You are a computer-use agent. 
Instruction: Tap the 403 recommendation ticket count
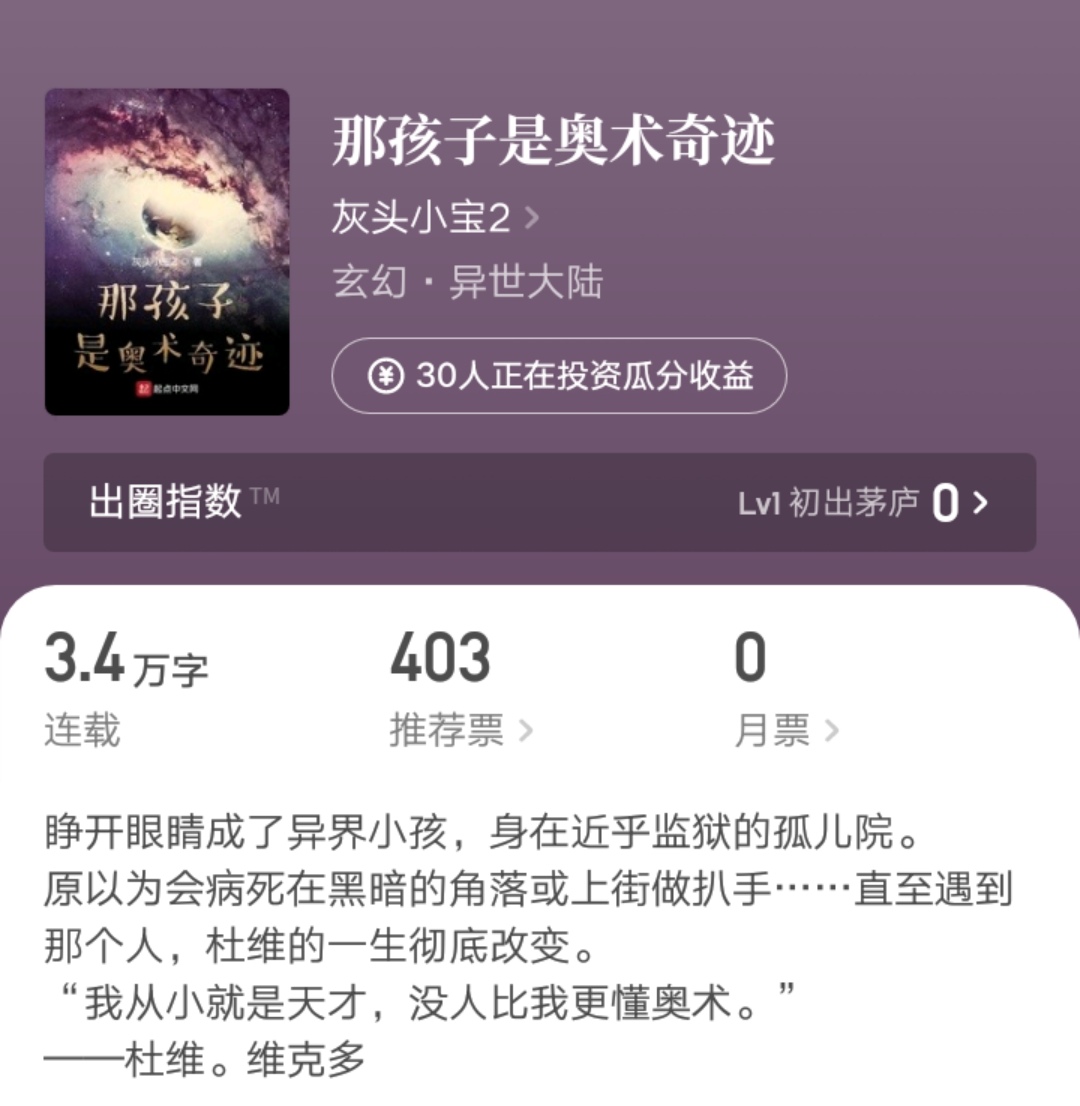click(440, 660)
